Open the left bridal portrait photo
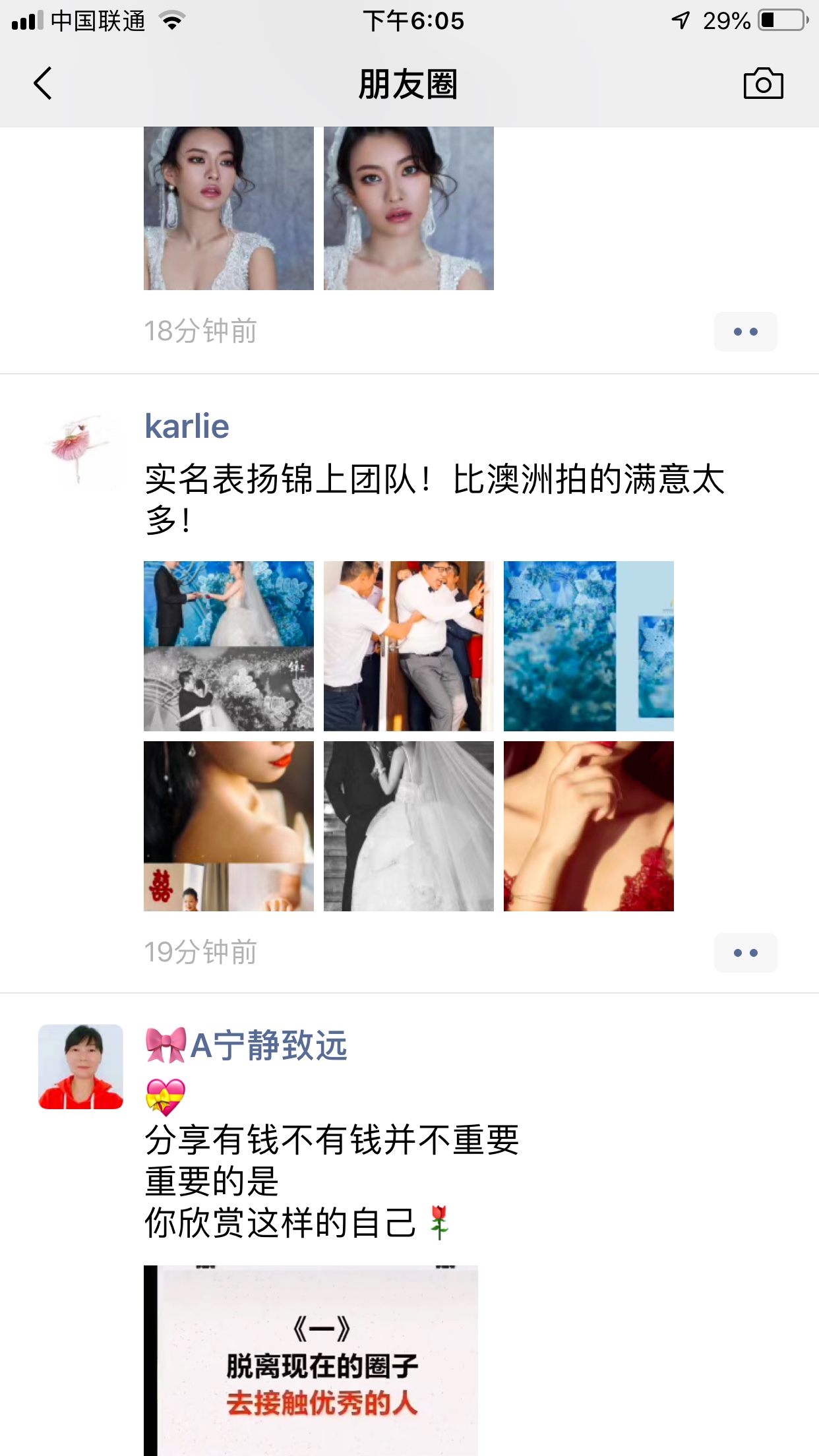Image resolution: width=819 pixels, height=1456 pixels. 229,208
